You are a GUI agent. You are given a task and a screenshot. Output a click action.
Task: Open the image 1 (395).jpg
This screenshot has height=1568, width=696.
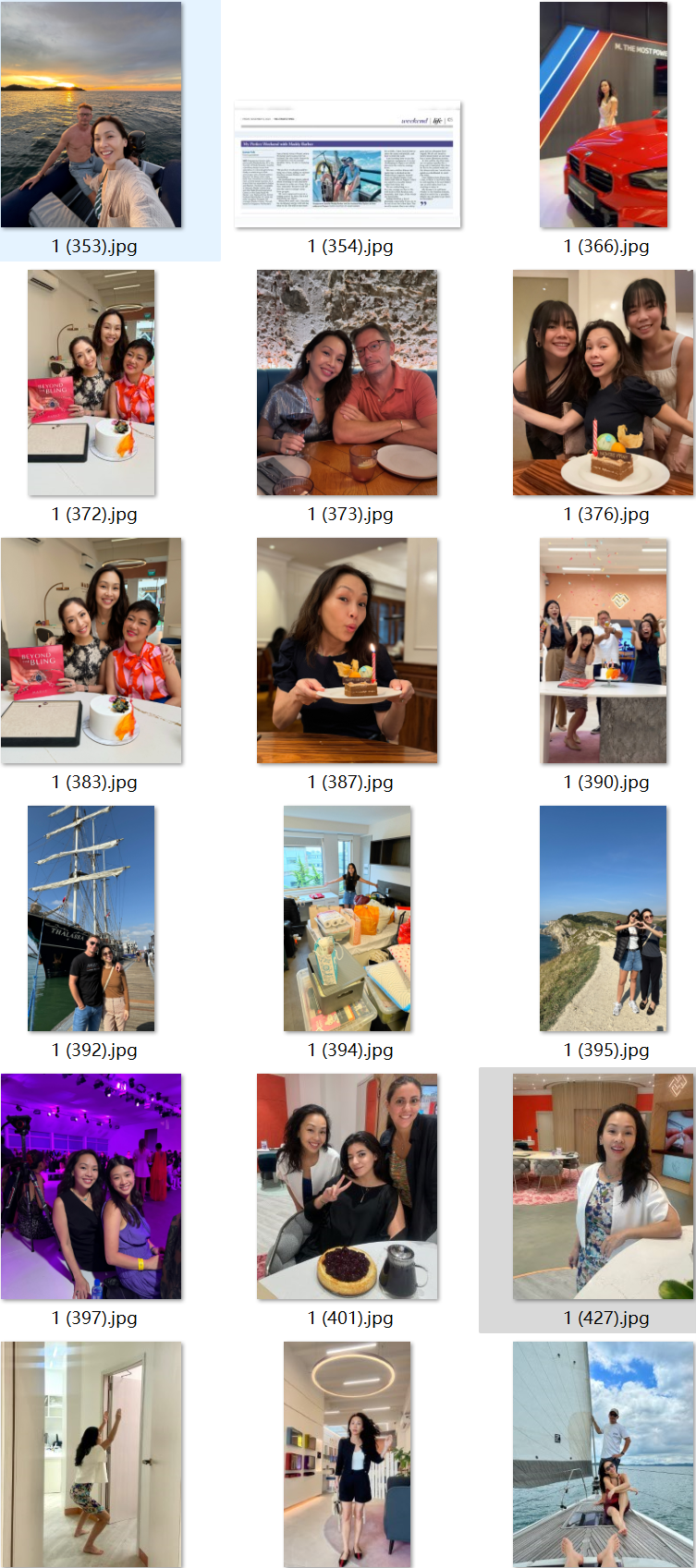(604, 918)
